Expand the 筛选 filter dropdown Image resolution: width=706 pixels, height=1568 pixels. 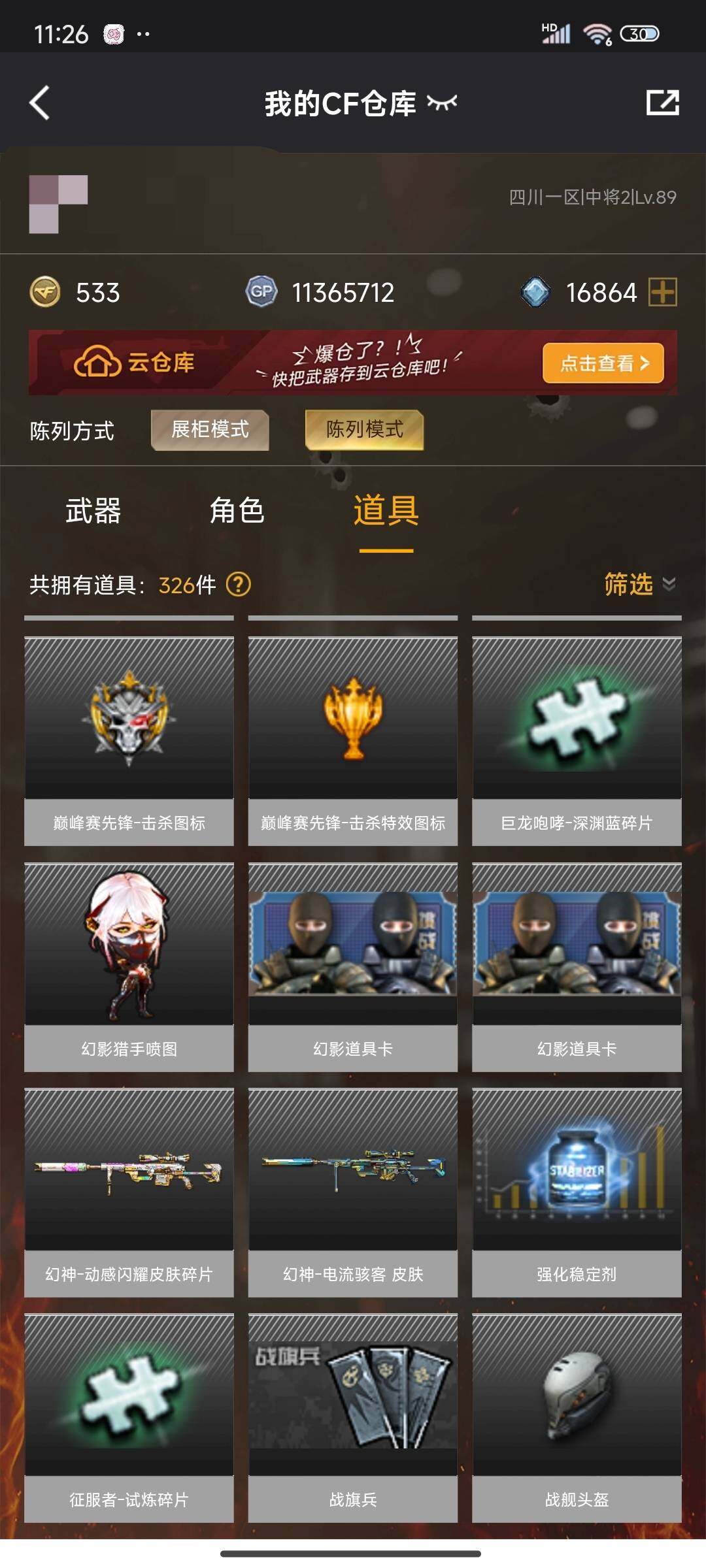point(639,584)
